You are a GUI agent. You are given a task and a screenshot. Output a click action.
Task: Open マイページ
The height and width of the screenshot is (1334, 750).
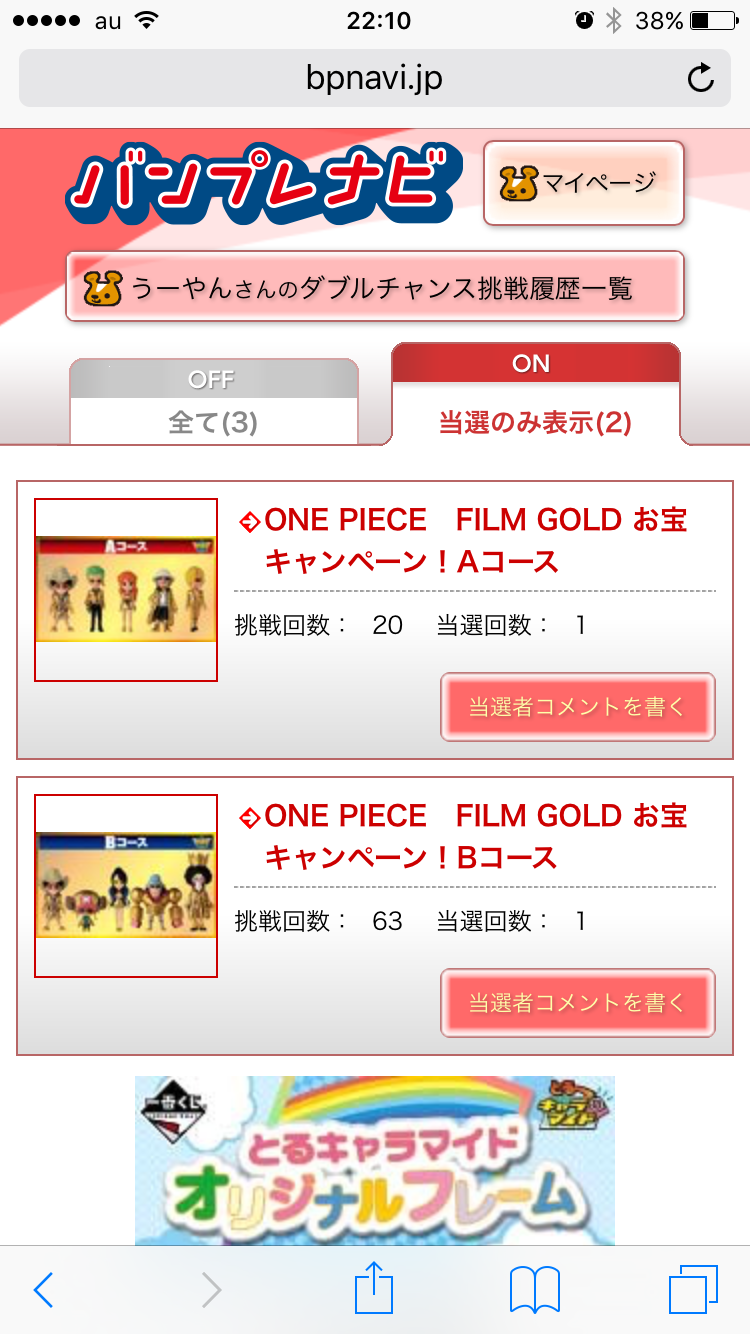coord(584,183)
